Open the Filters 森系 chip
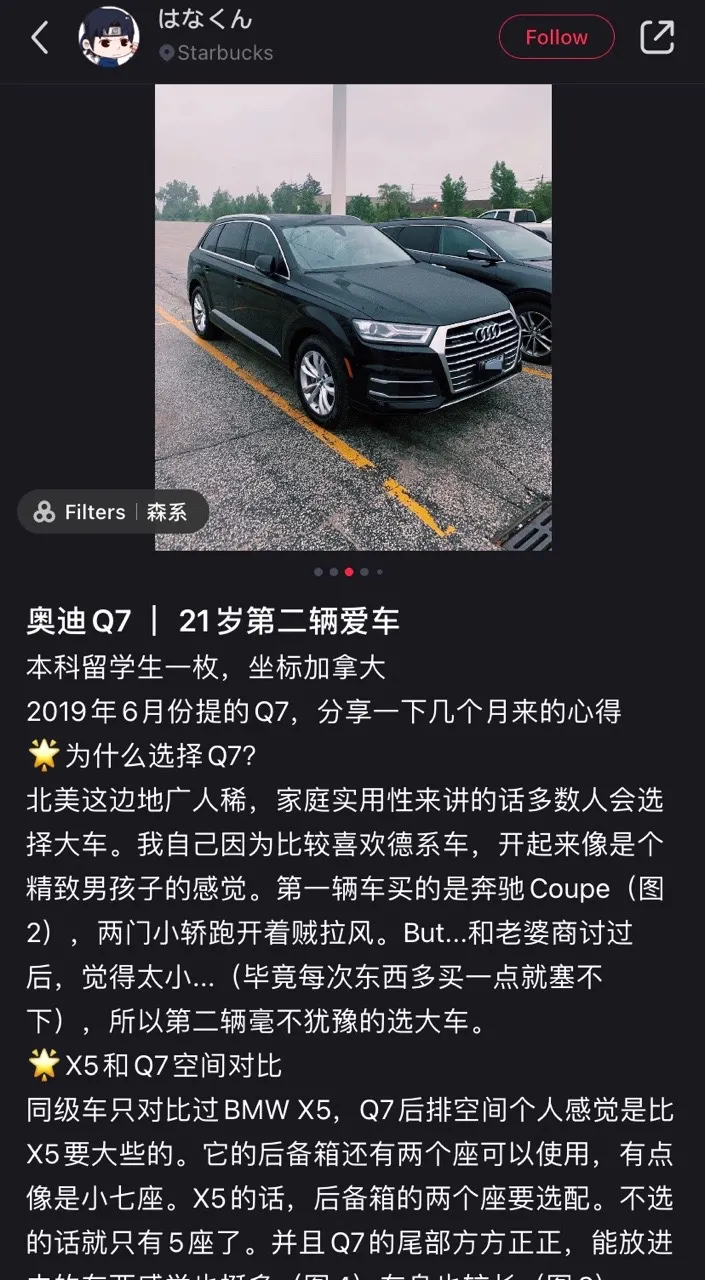 pos(113,512)
